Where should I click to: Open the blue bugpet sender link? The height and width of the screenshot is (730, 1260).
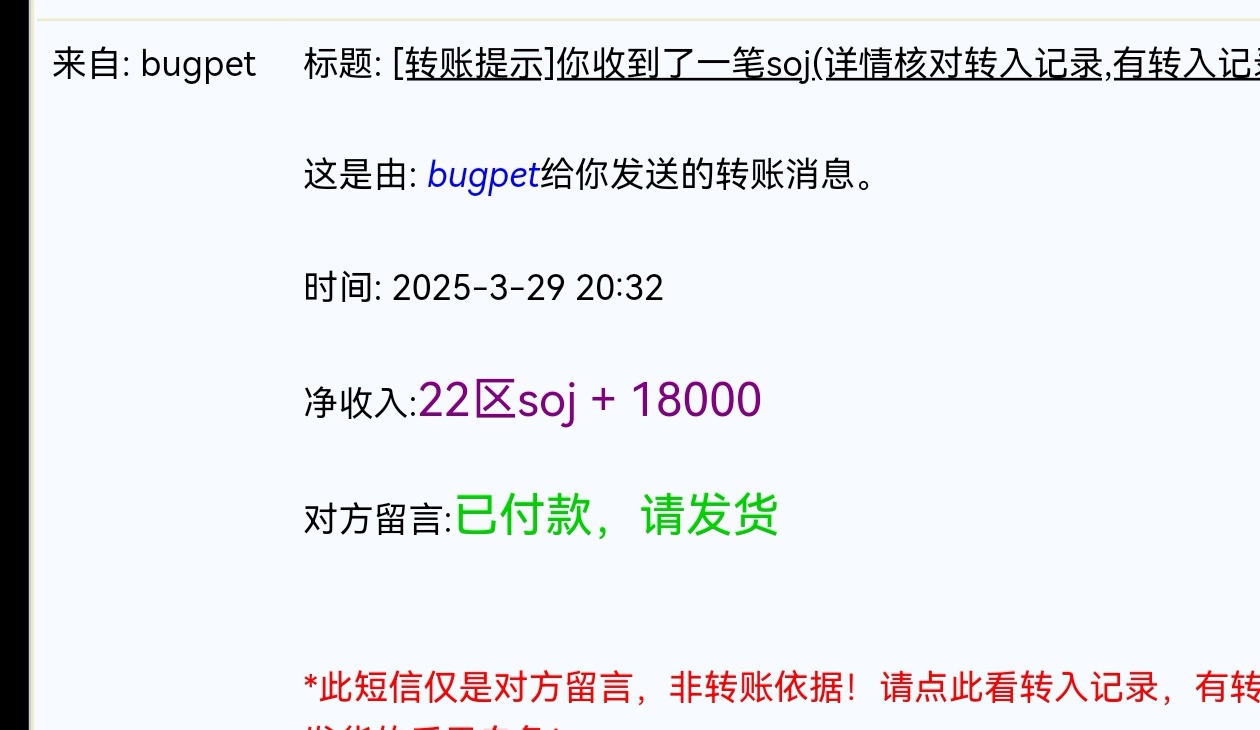[483, 175]
